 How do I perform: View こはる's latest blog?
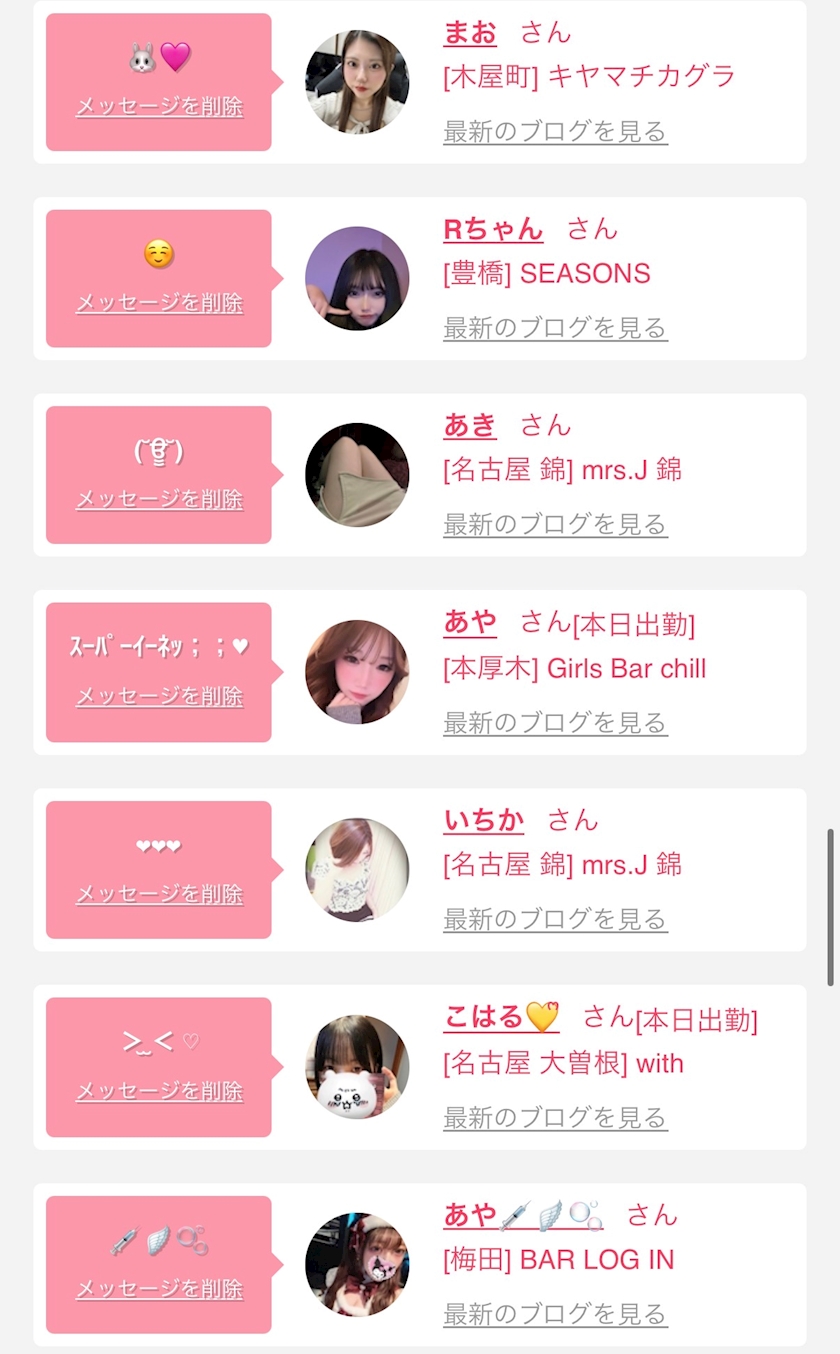(x=555, y=1116)
